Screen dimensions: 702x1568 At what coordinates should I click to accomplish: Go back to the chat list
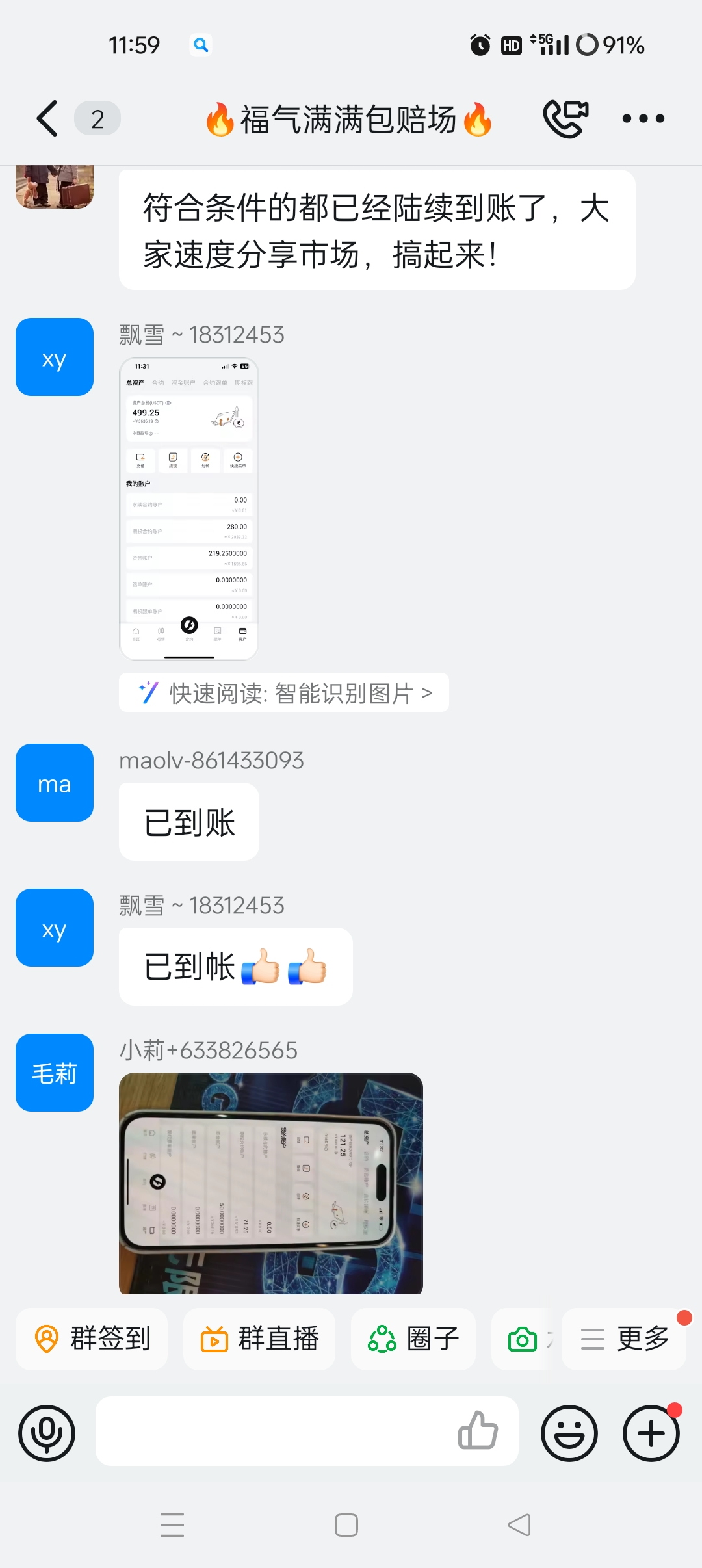tap(47, 118)
